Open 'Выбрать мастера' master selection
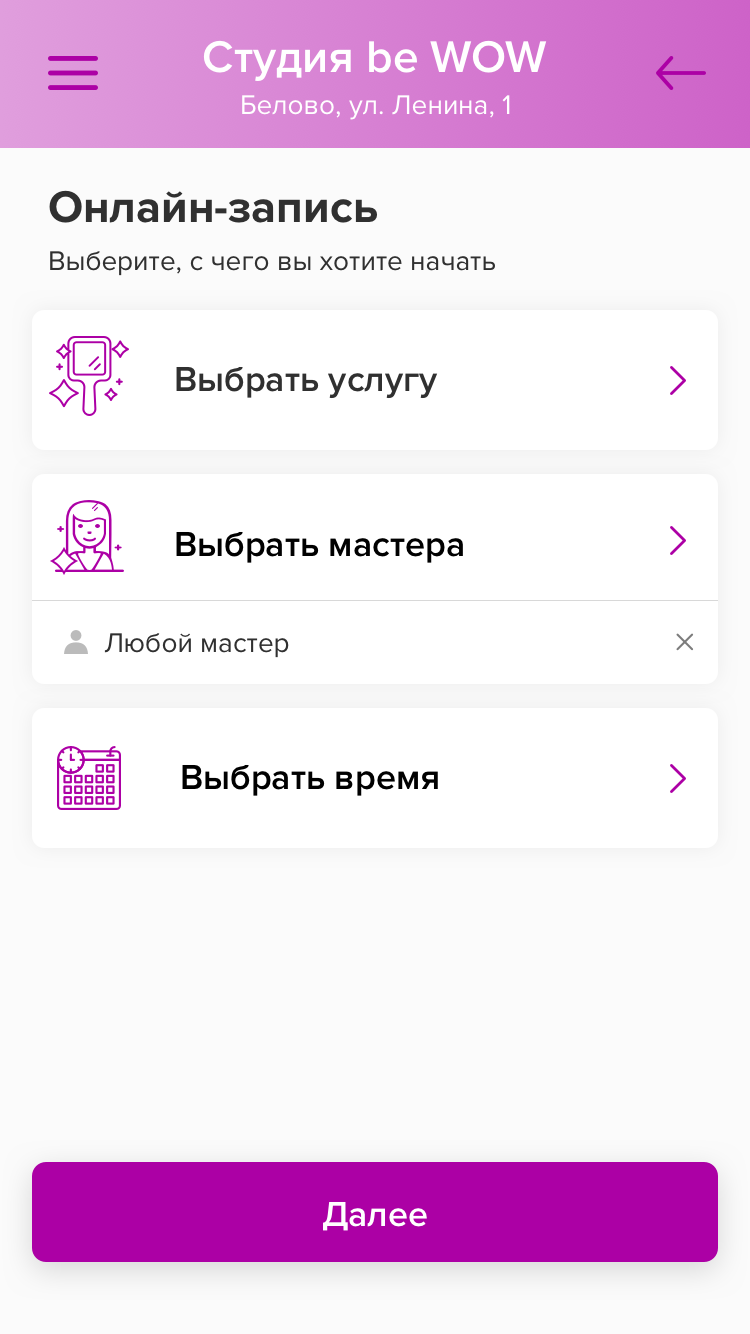Viewport: 750px width, 1334px height. pos(375,543)
